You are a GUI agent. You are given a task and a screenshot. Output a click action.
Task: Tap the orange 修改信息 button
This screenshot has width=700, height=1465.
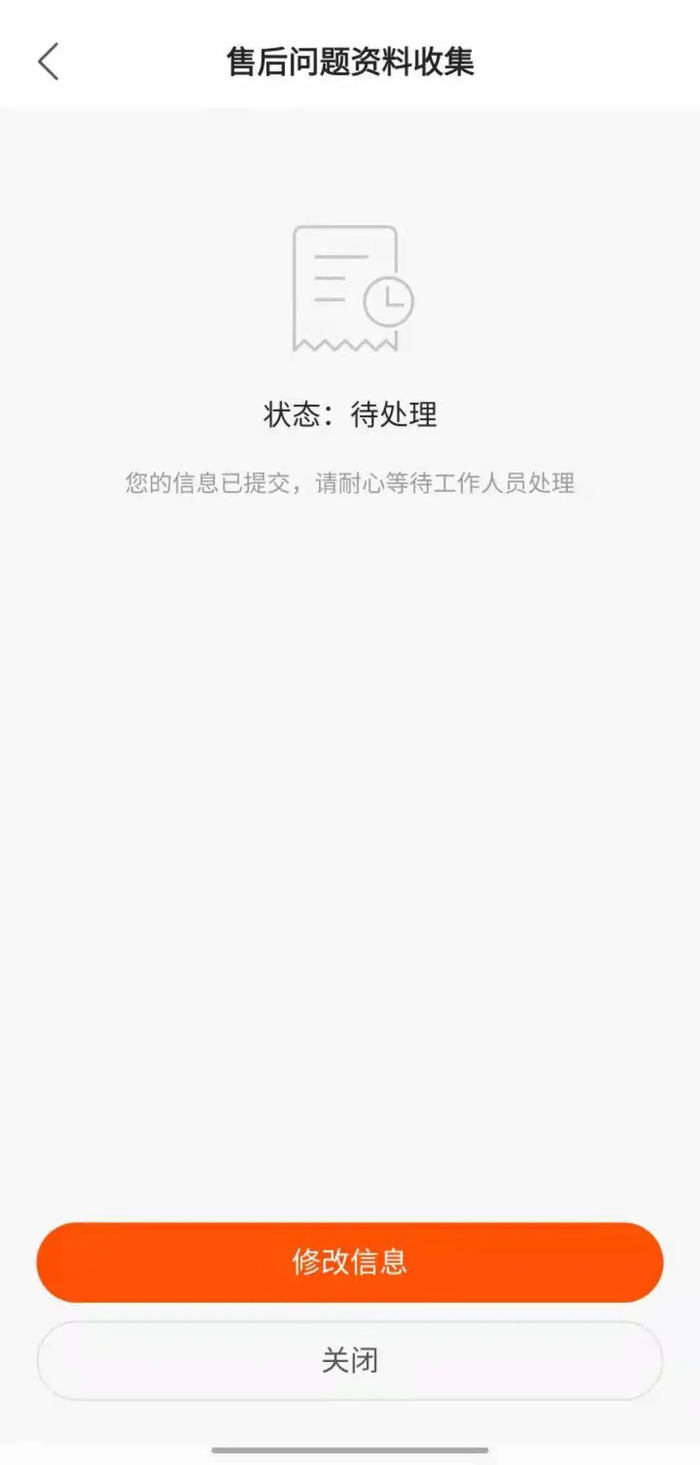350,1261
